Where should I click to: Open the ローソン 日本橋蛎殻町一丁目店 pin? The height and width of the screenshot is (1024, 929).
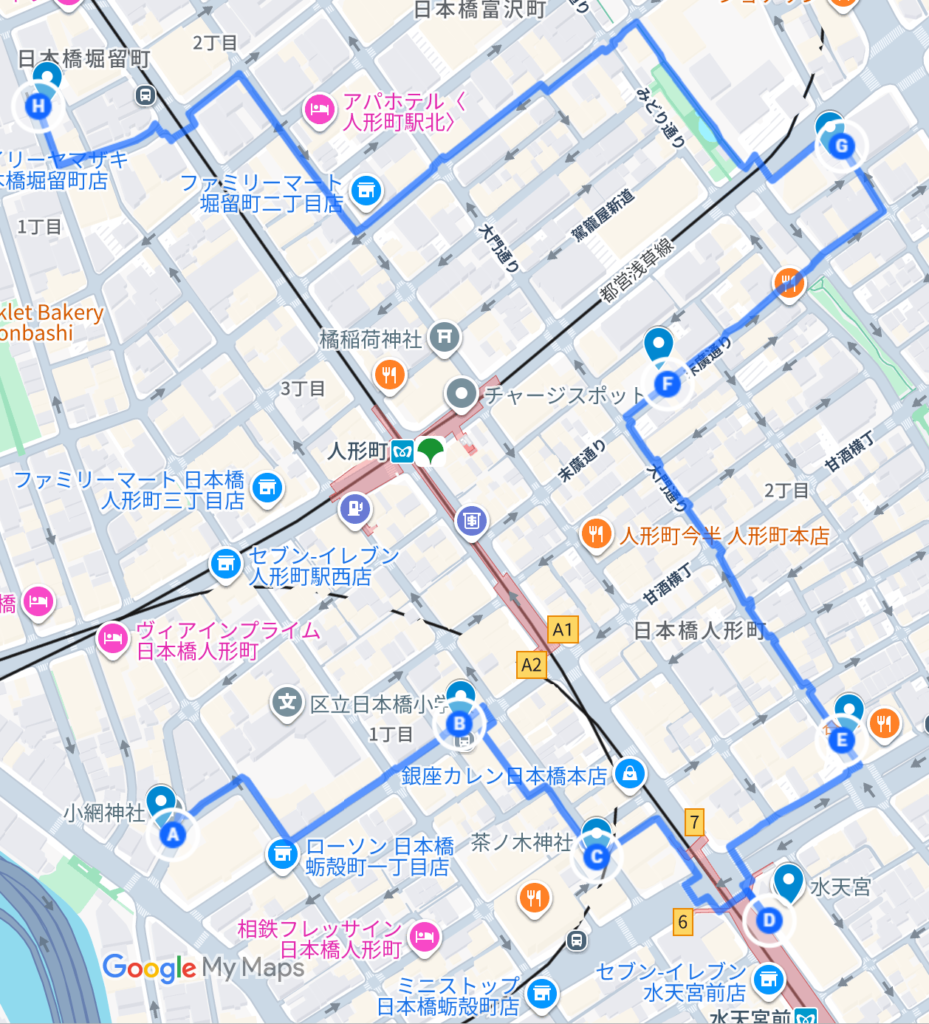[x=282, y=855]
